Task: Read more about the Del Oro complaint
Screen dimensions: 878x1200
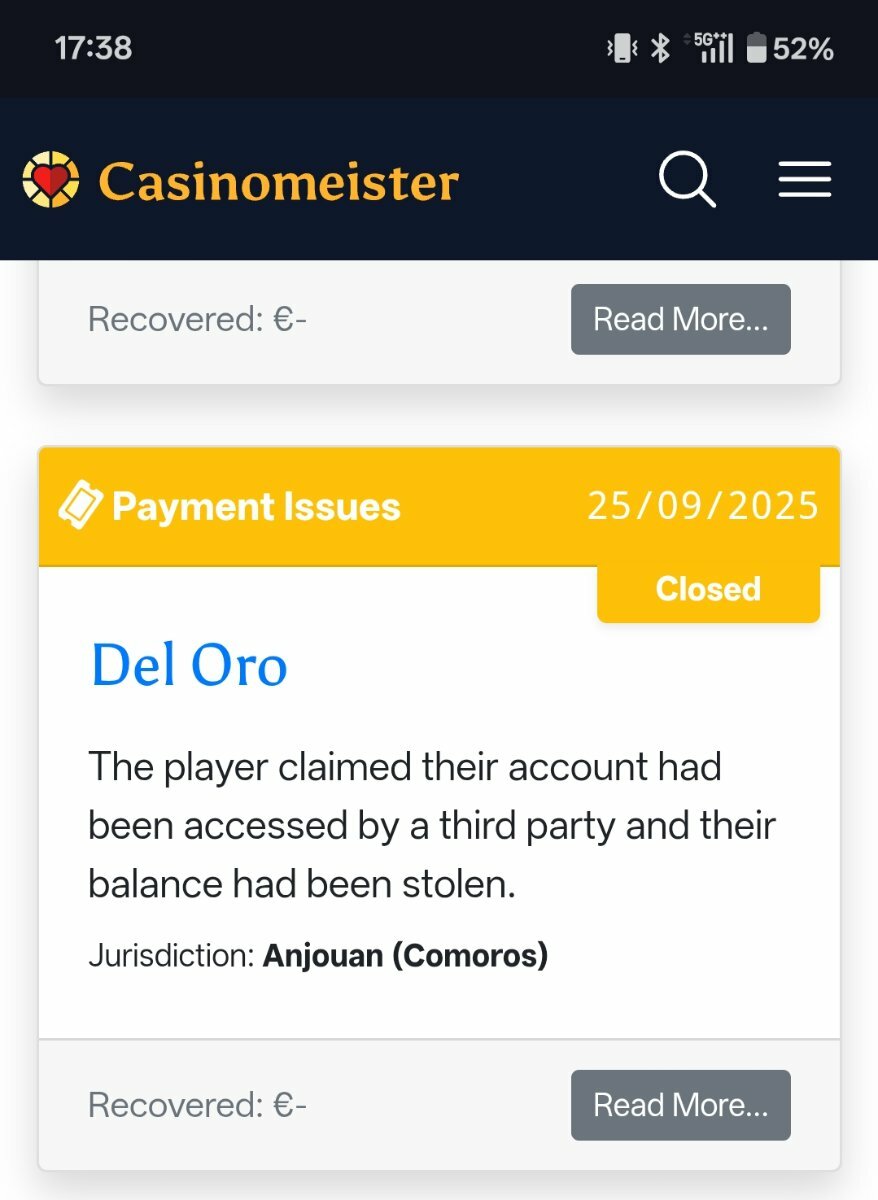Action: click(x=680, y=1105)
